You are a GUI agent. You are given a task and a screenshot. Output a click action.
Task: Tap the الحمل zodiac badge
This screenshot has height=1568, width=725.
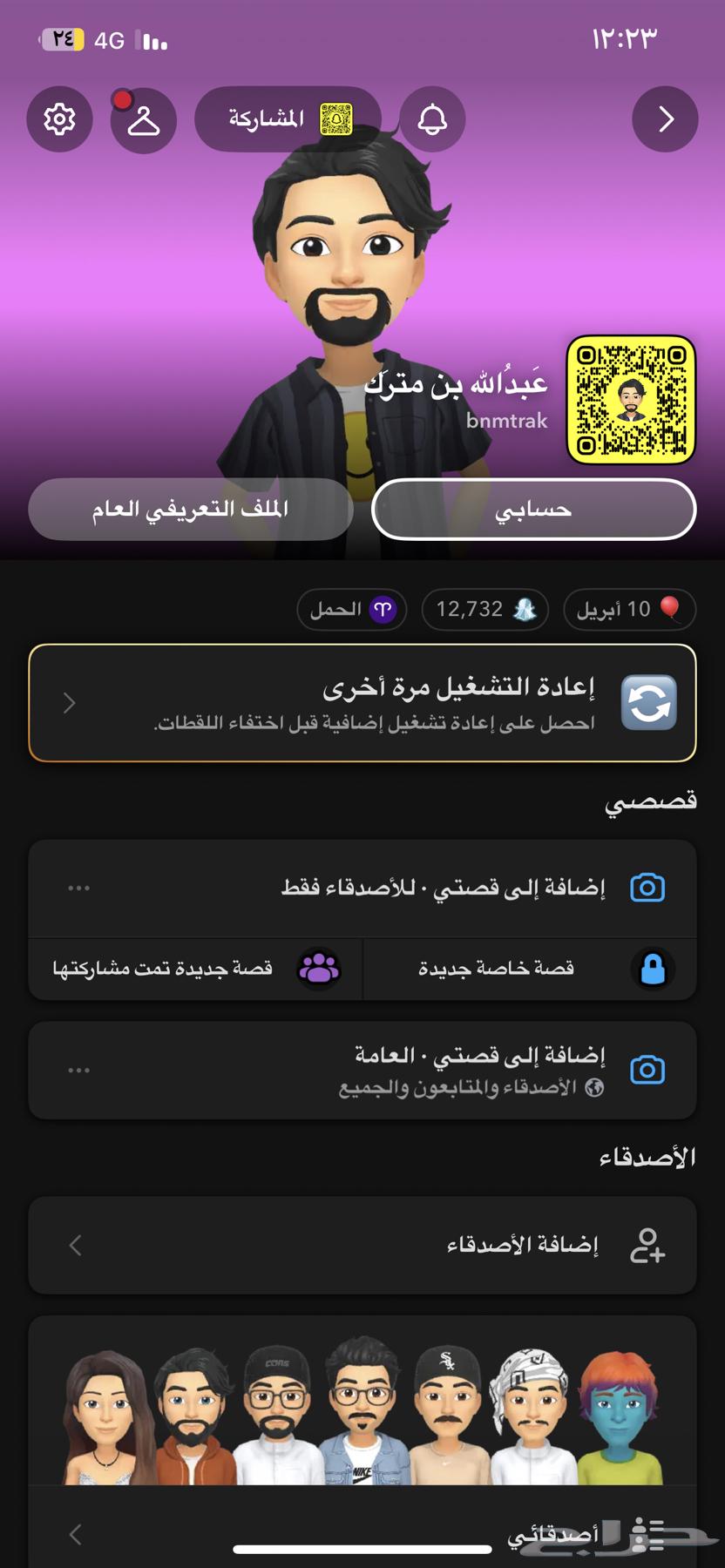pyautogui.click(x=352, y=609)
